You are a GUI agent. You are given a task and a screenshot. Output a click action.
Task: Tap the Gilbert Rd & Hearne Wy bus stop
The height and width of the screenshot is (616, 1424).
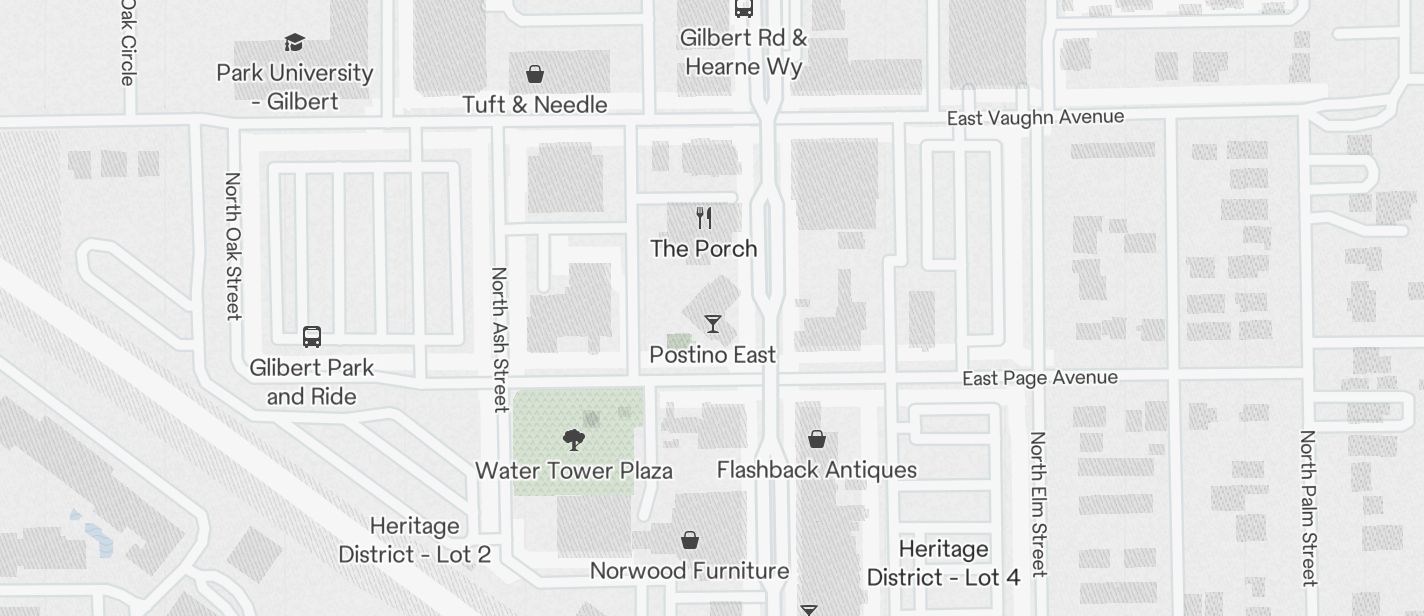click(743, 9)
